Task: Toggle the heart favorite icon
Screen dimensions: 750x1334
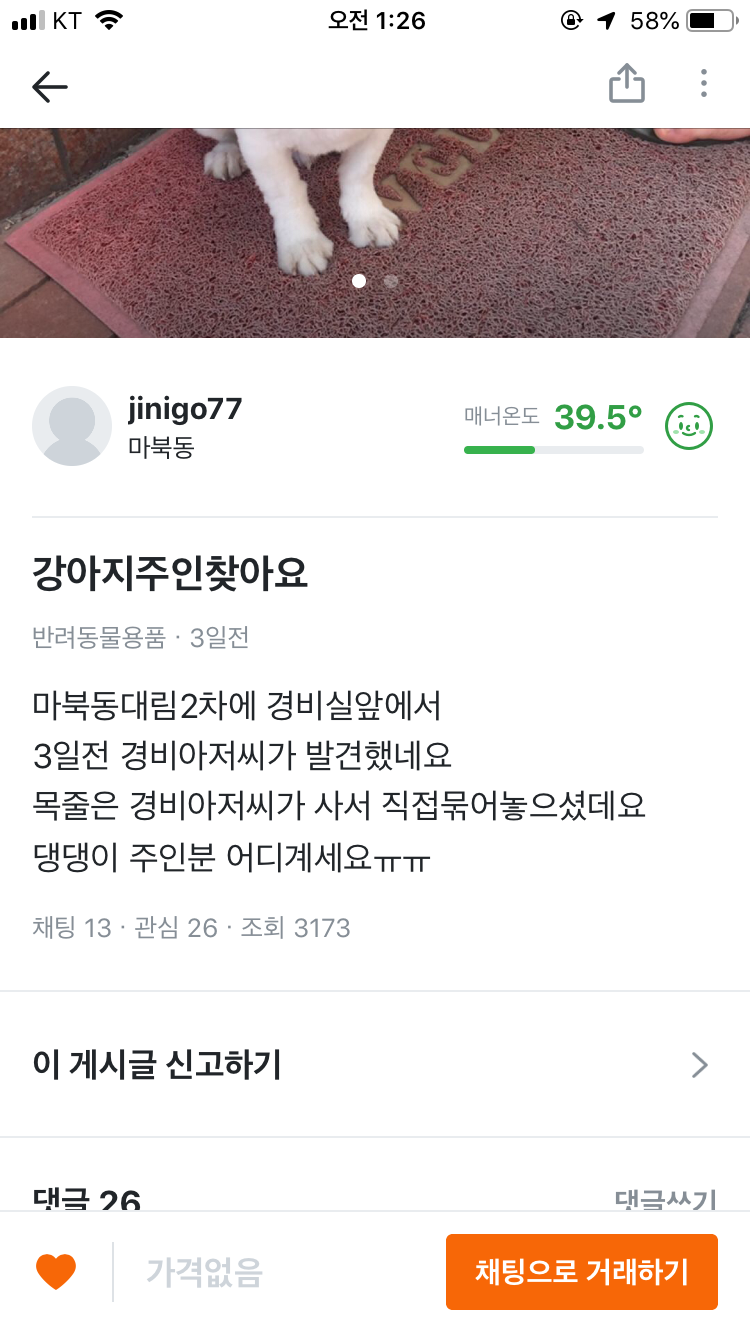Action: [56, 1272]
